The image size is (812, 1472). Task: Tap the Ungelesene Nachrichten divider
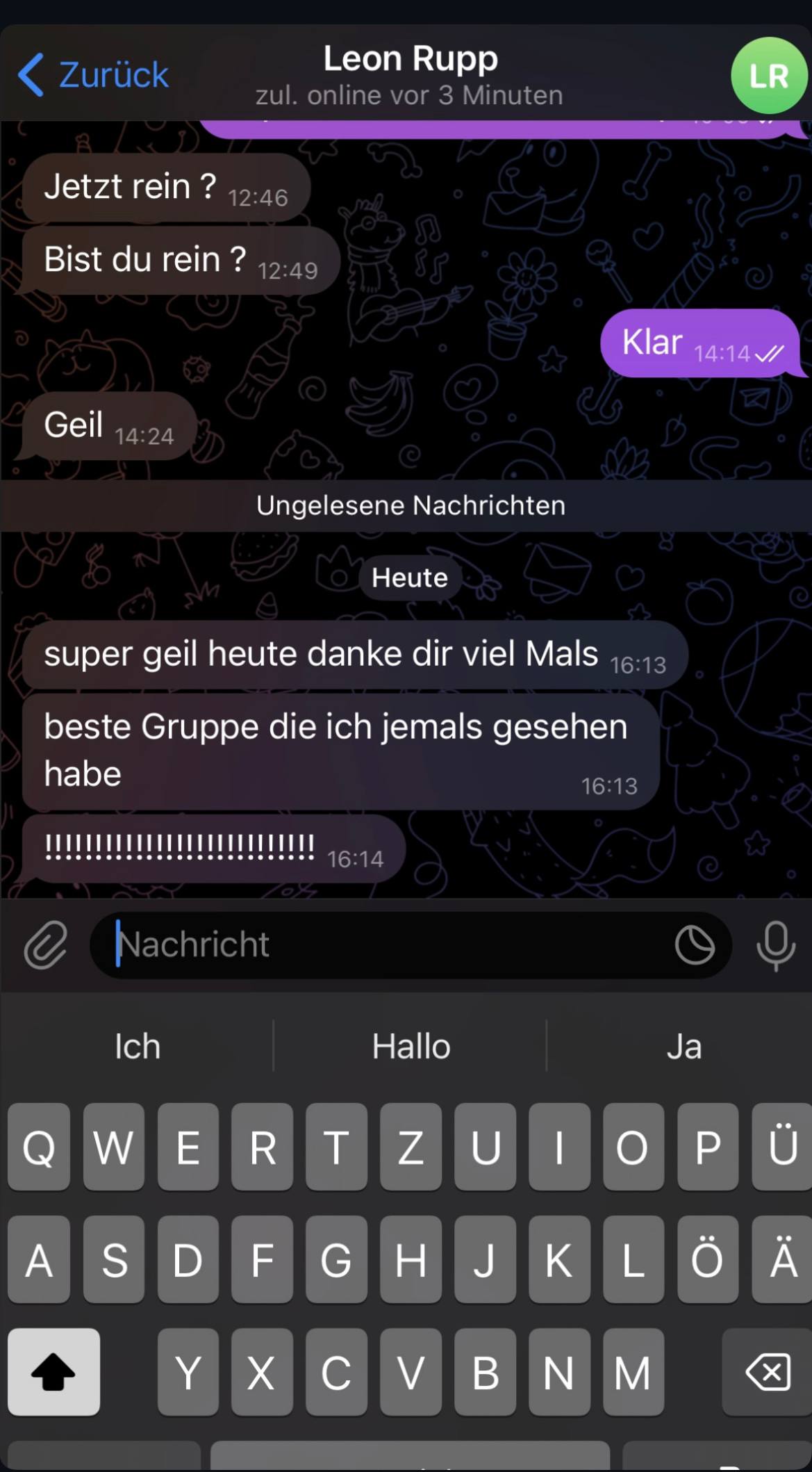(411, 505)
